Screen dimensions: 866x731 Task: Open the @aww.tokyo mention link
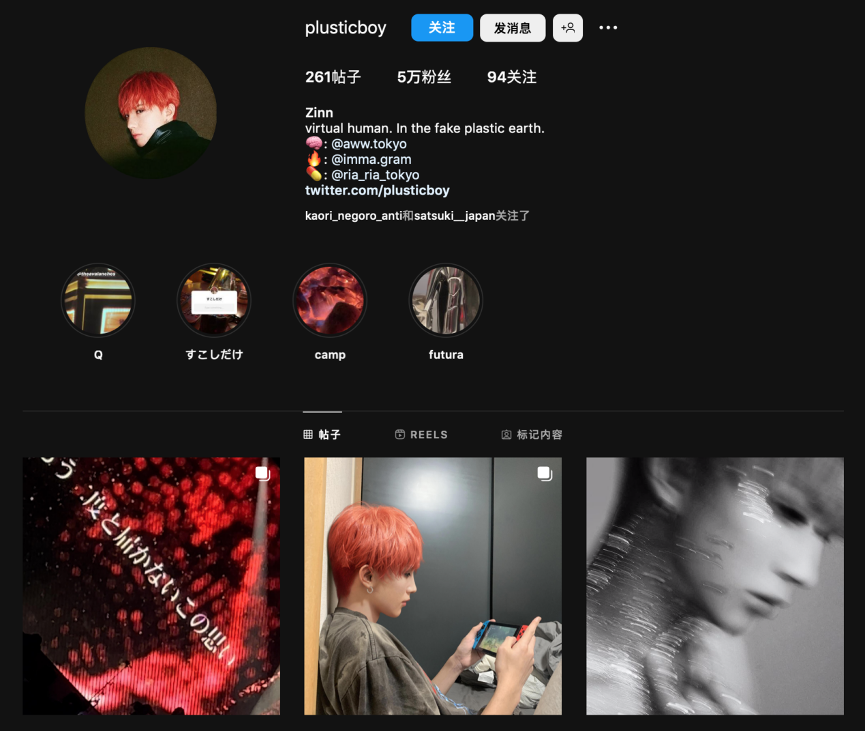pyautogui.click(x=369, y=144)
